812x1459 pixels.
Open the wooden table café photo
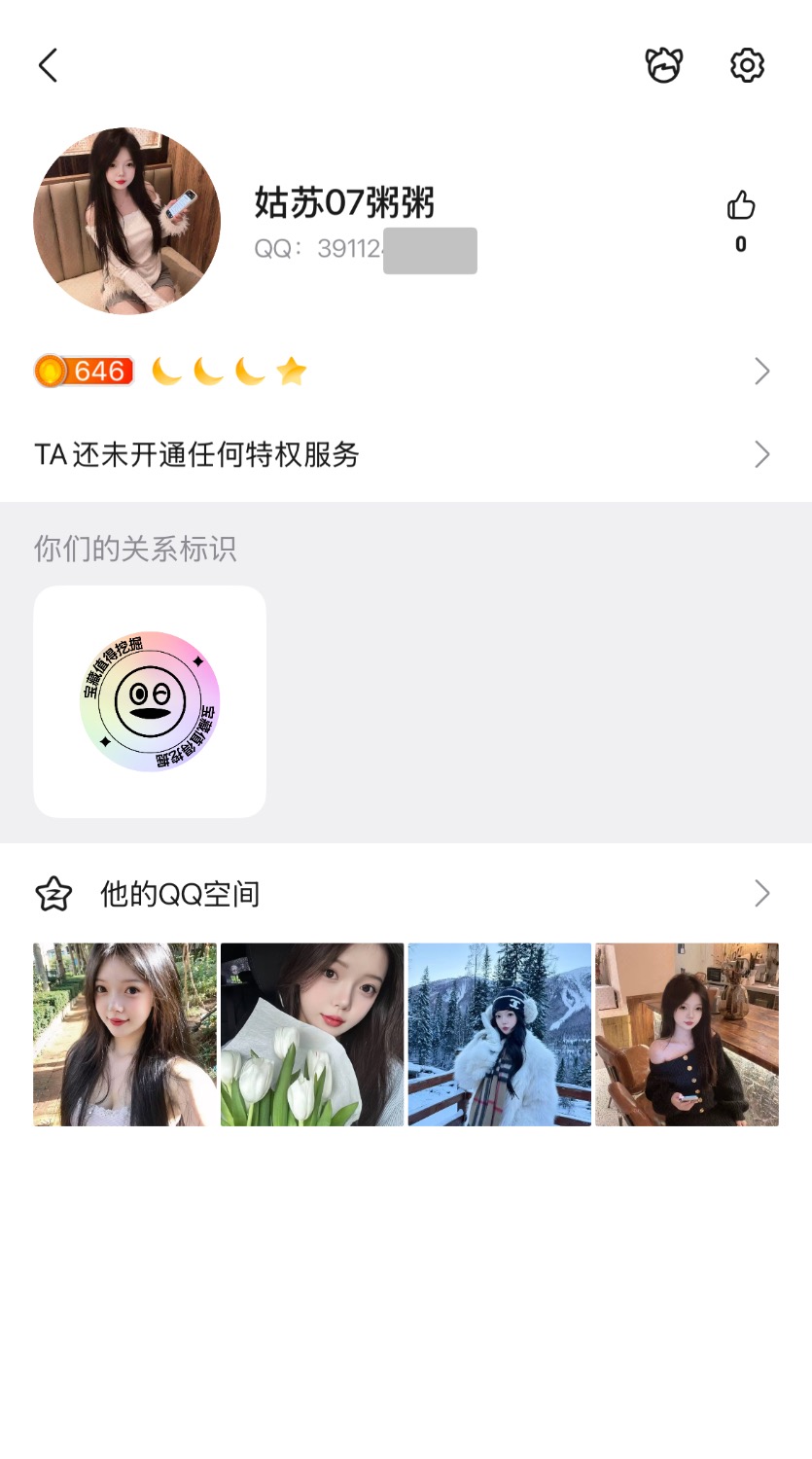tap(687, 1034)
